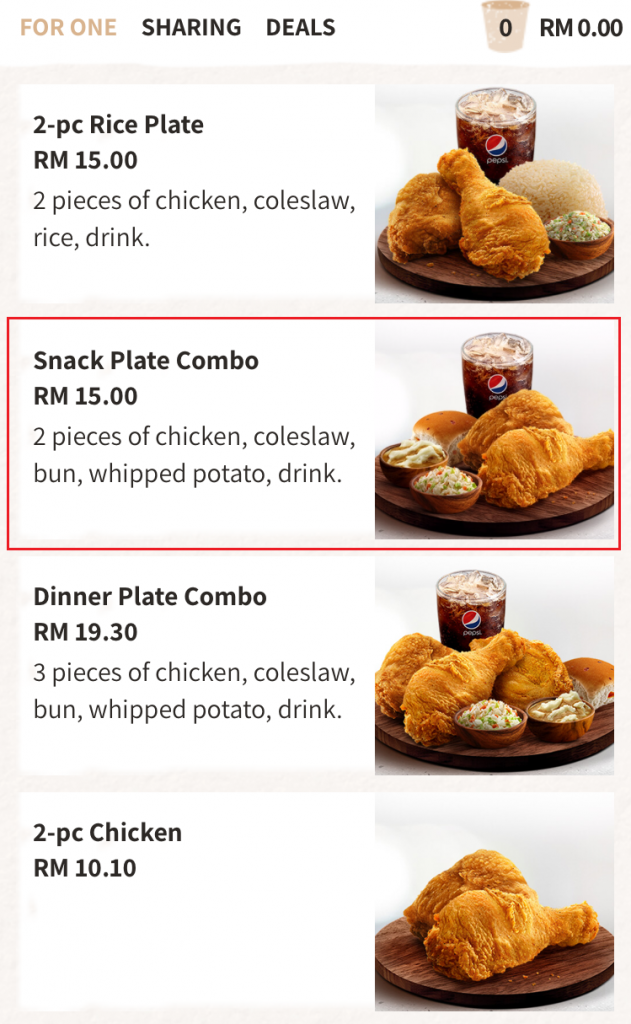Image resolution: width=631 pixels, height=1024 pixels.
Task: Open the Deals tab
Action: 300,27
